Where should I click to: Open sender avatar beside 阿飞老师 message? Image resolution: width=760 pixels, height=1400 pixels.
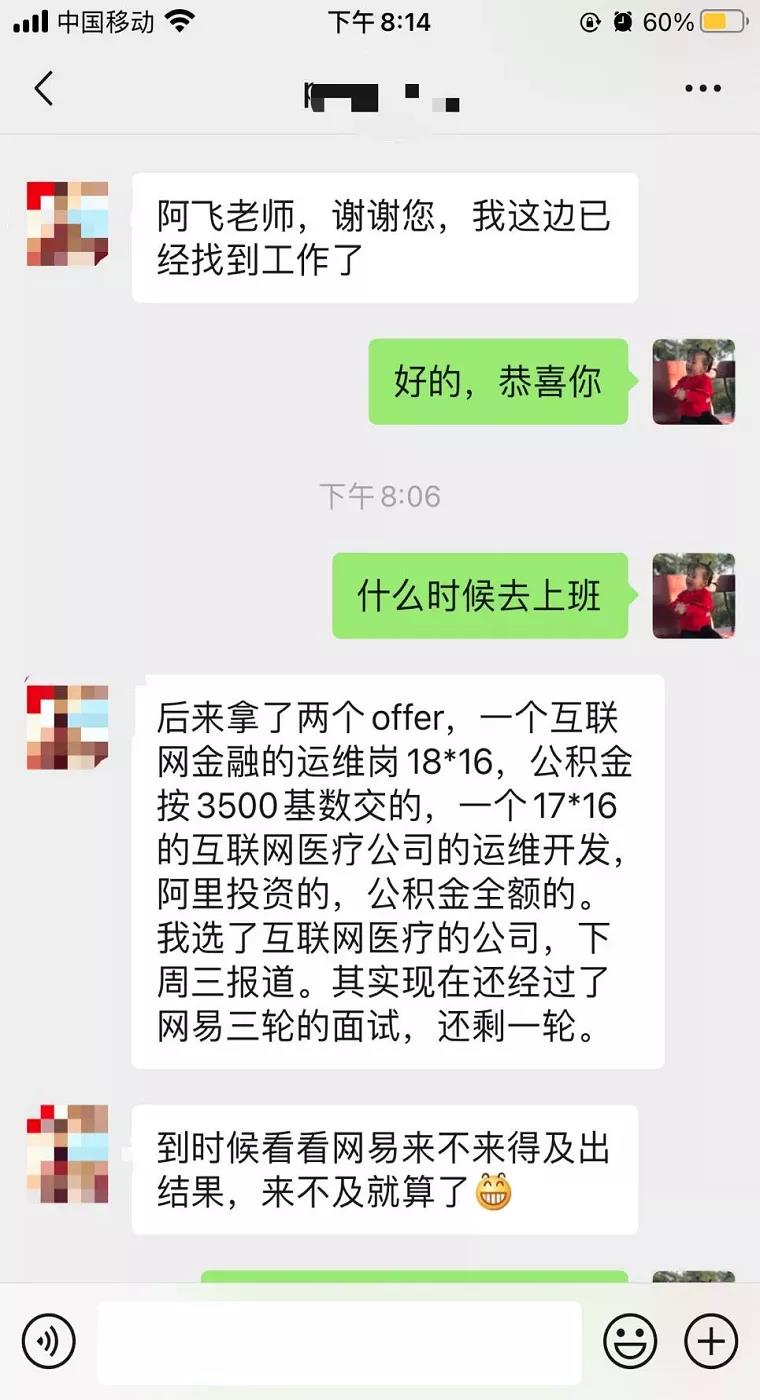[67, 224]
